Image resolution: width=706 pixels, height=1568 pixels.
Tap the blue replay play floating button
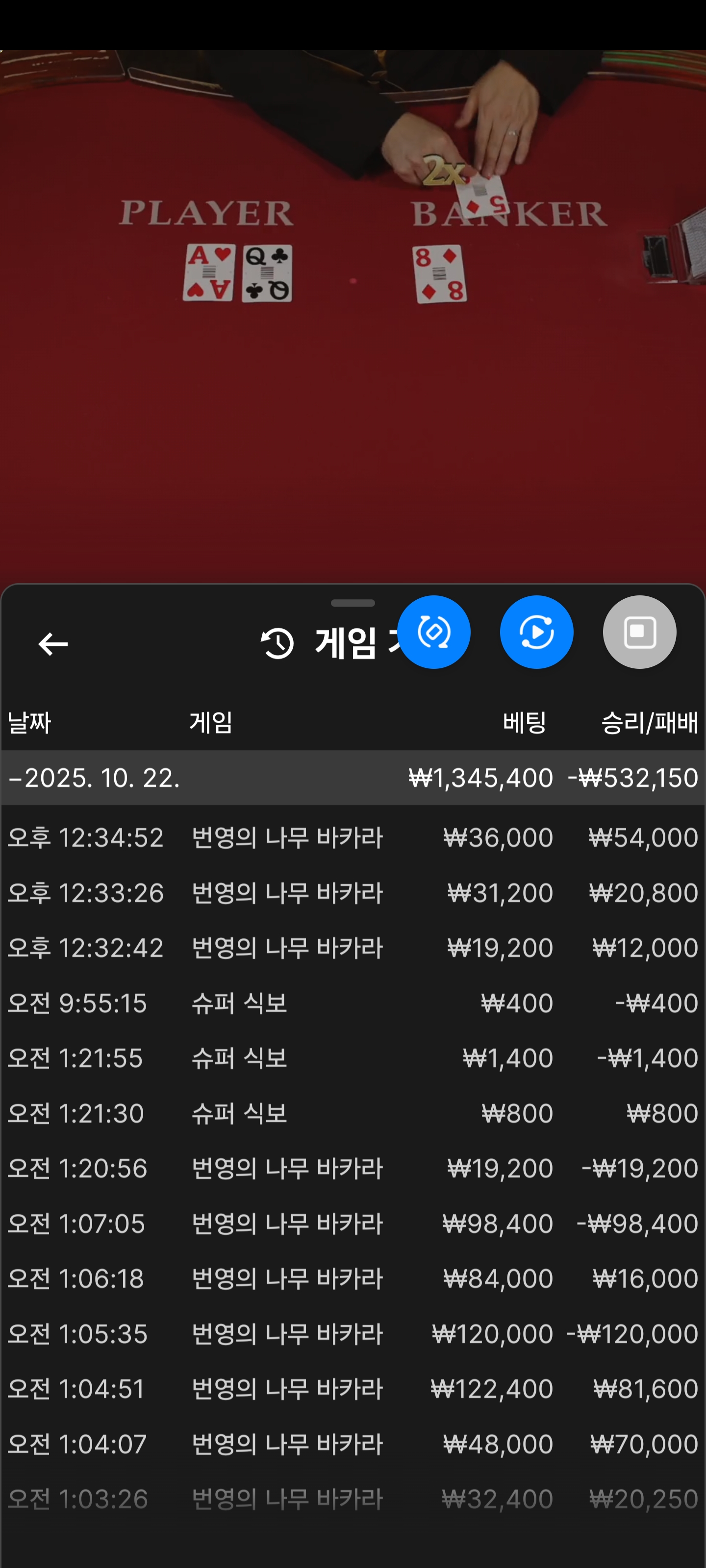536,632
